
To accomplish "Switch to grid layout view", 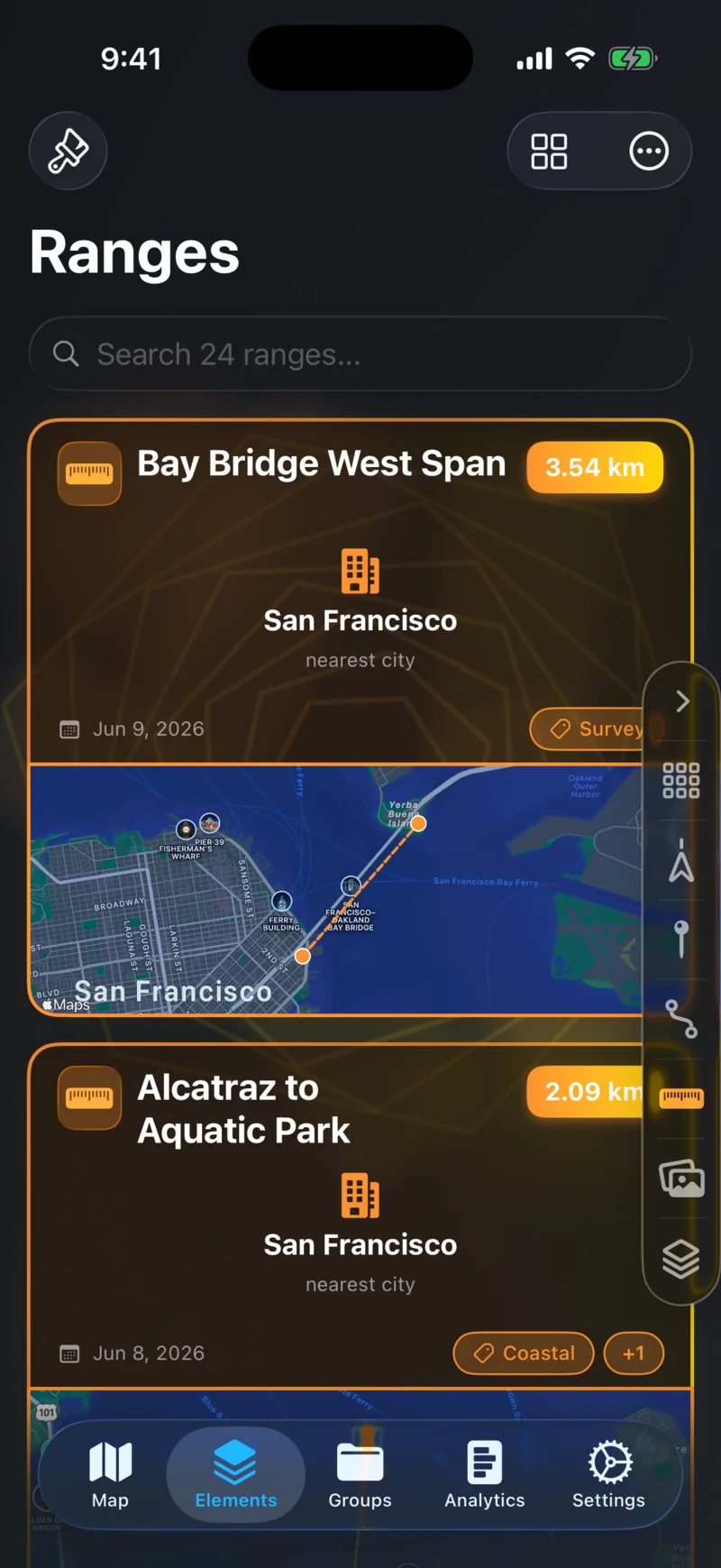I will (x=549, y=151).
